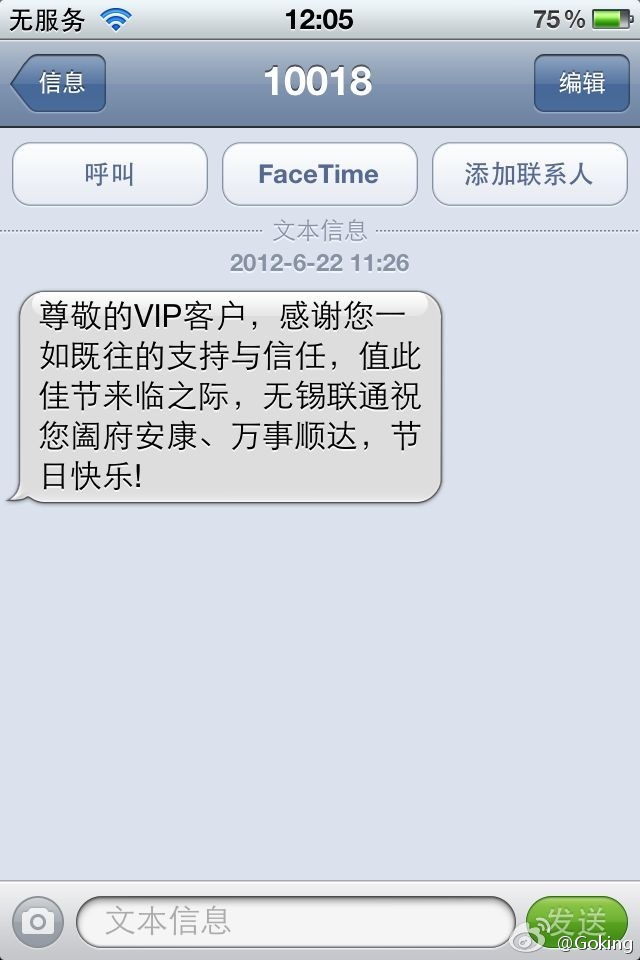This screenshot has height=960, width=640.
Task: Add 10018 as a contact via 添加联系人
Action: (529, 174)
